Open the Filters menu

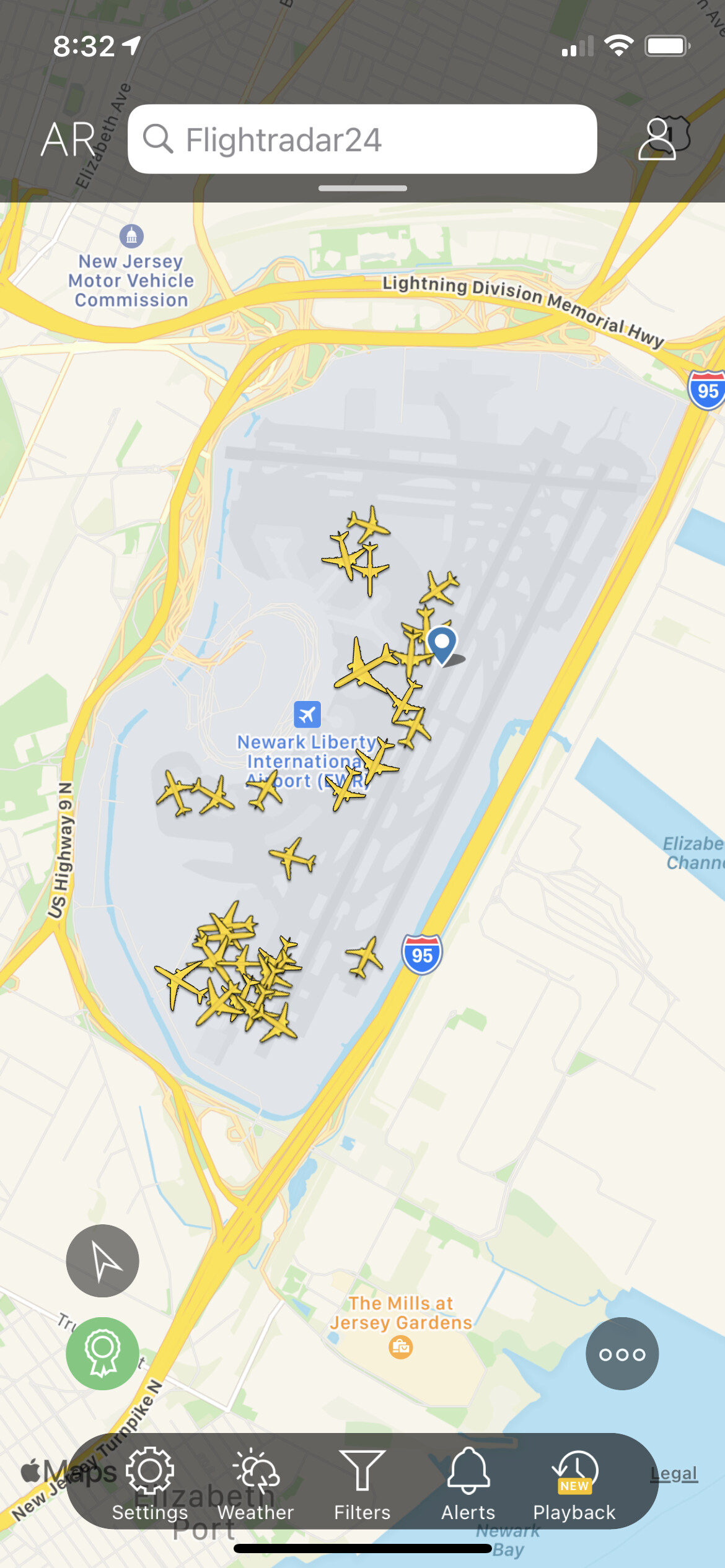point(362,1483)
